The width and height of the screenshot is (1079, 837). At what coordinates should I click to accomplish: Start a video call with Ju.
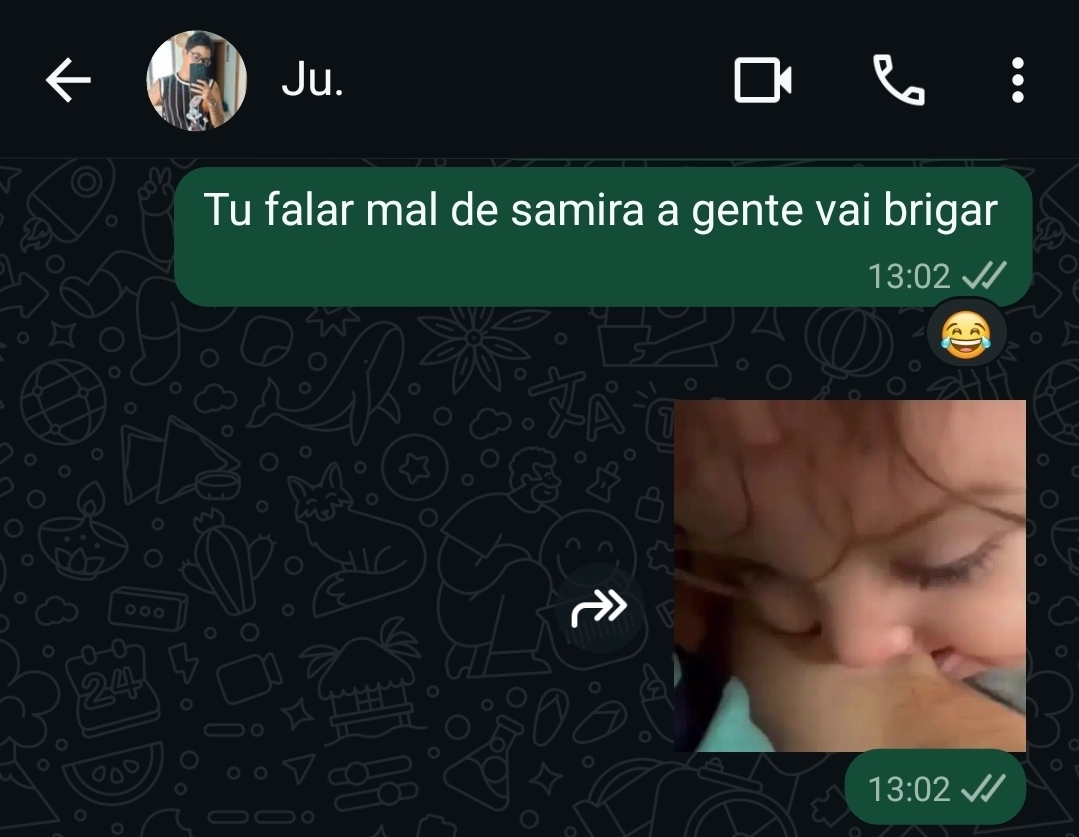[763, 81]
